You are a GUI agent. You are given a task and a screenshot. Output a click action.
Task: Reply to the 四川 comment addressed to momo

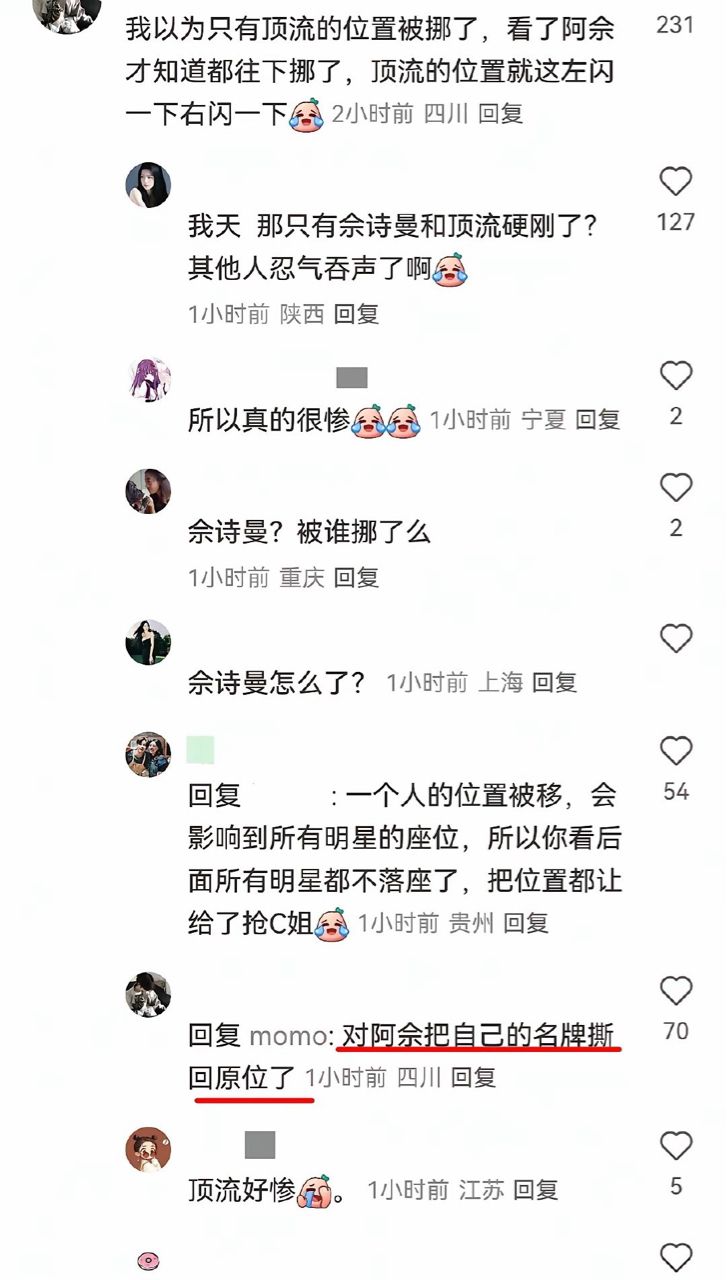point(473,1077)
